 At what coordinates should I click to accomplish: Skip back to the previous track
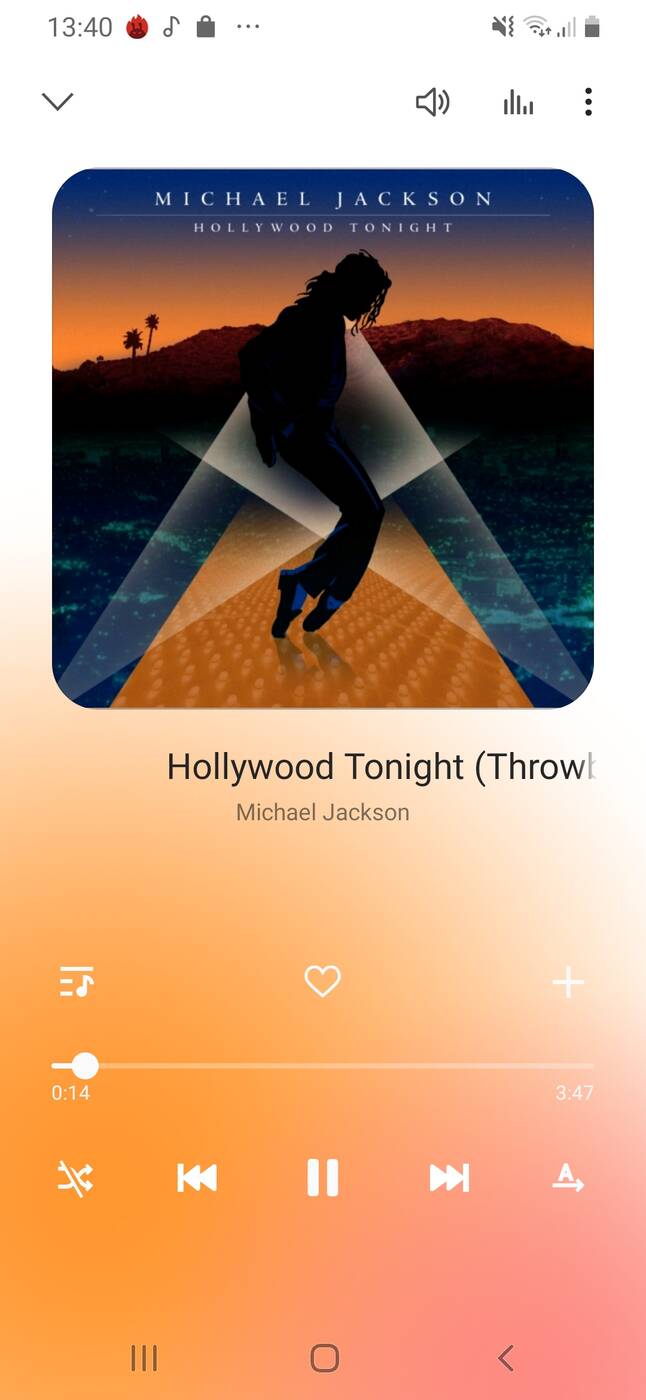(197, 1178)
